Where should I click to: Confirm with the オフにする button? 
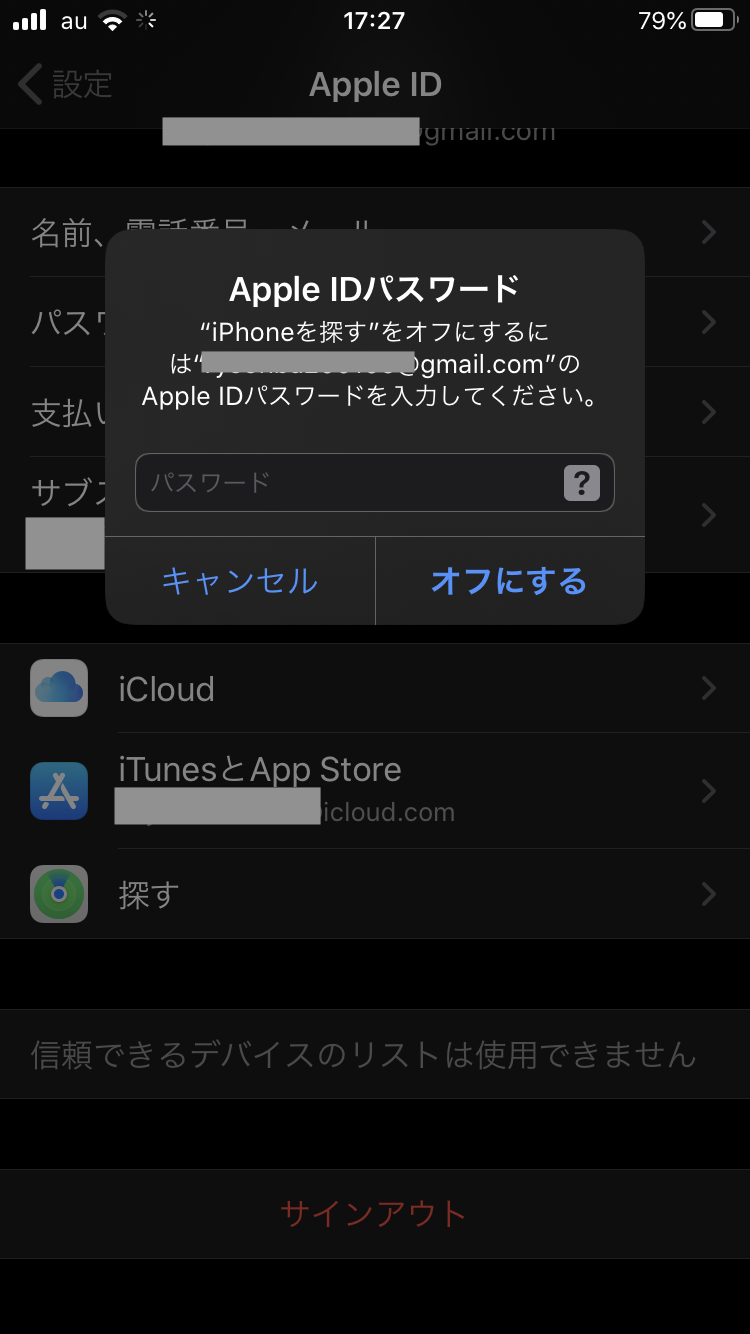click(509, 581)
